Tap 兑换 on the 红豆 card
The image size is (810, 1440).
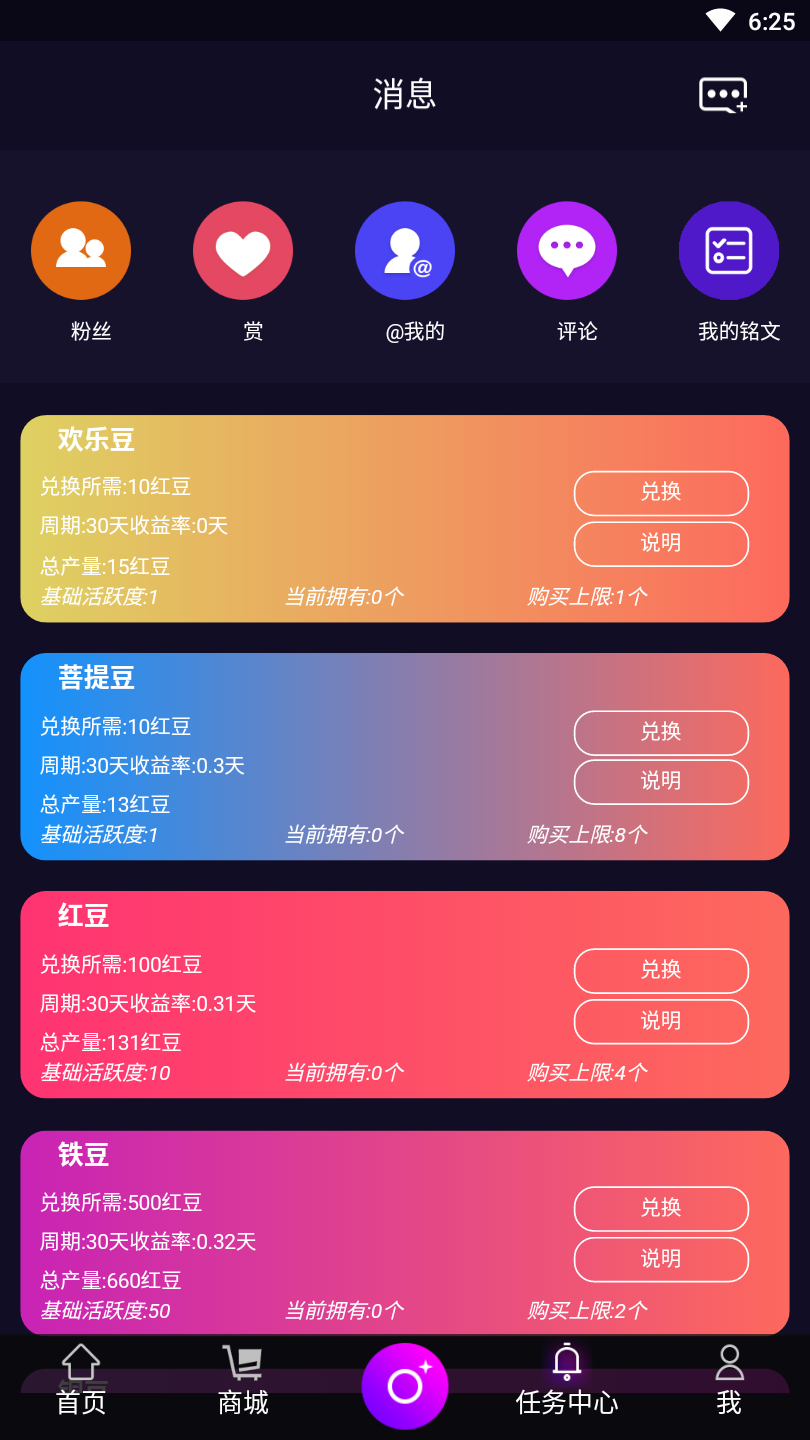pos(661,971)
